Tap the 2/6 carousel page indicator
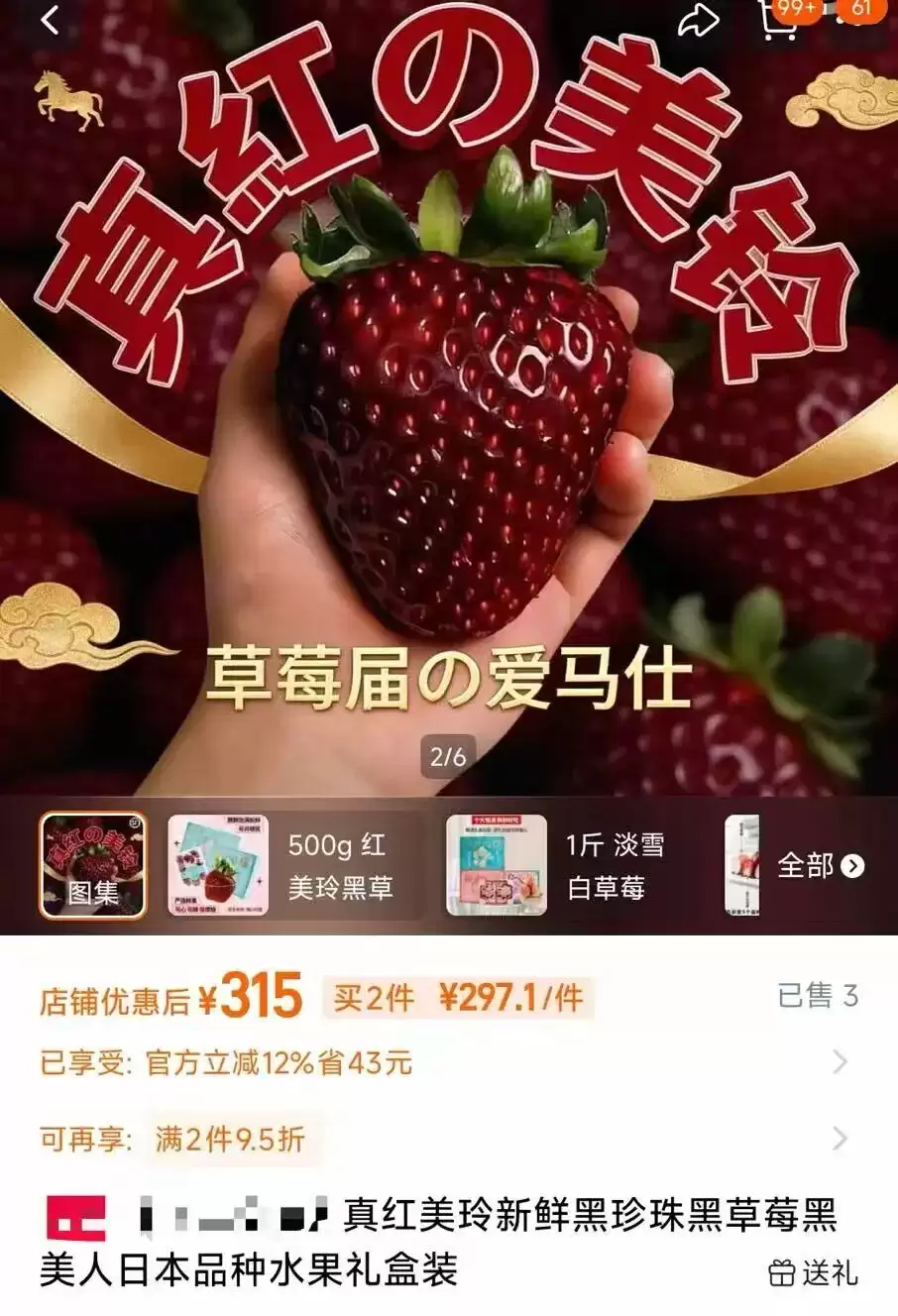 pos(449,754)
